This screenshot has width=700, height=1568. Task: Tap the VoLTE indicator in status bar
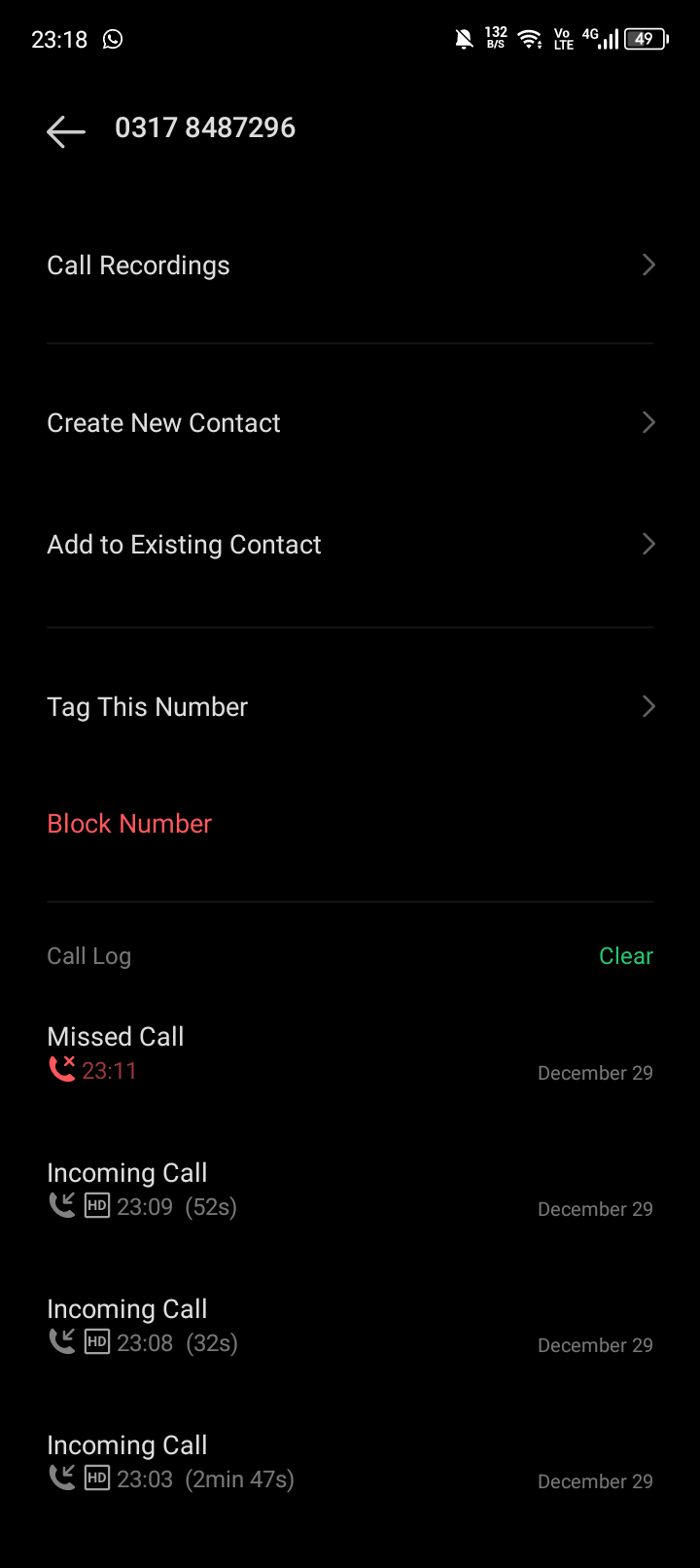[562, 39]
